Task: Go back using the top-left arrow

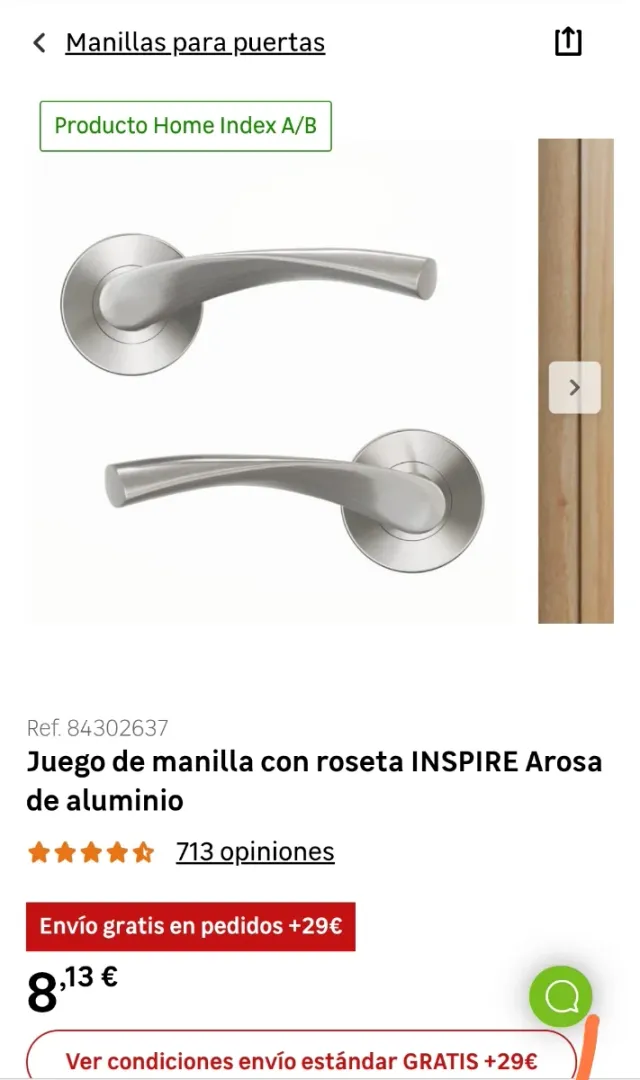Action: pos(40,43)
